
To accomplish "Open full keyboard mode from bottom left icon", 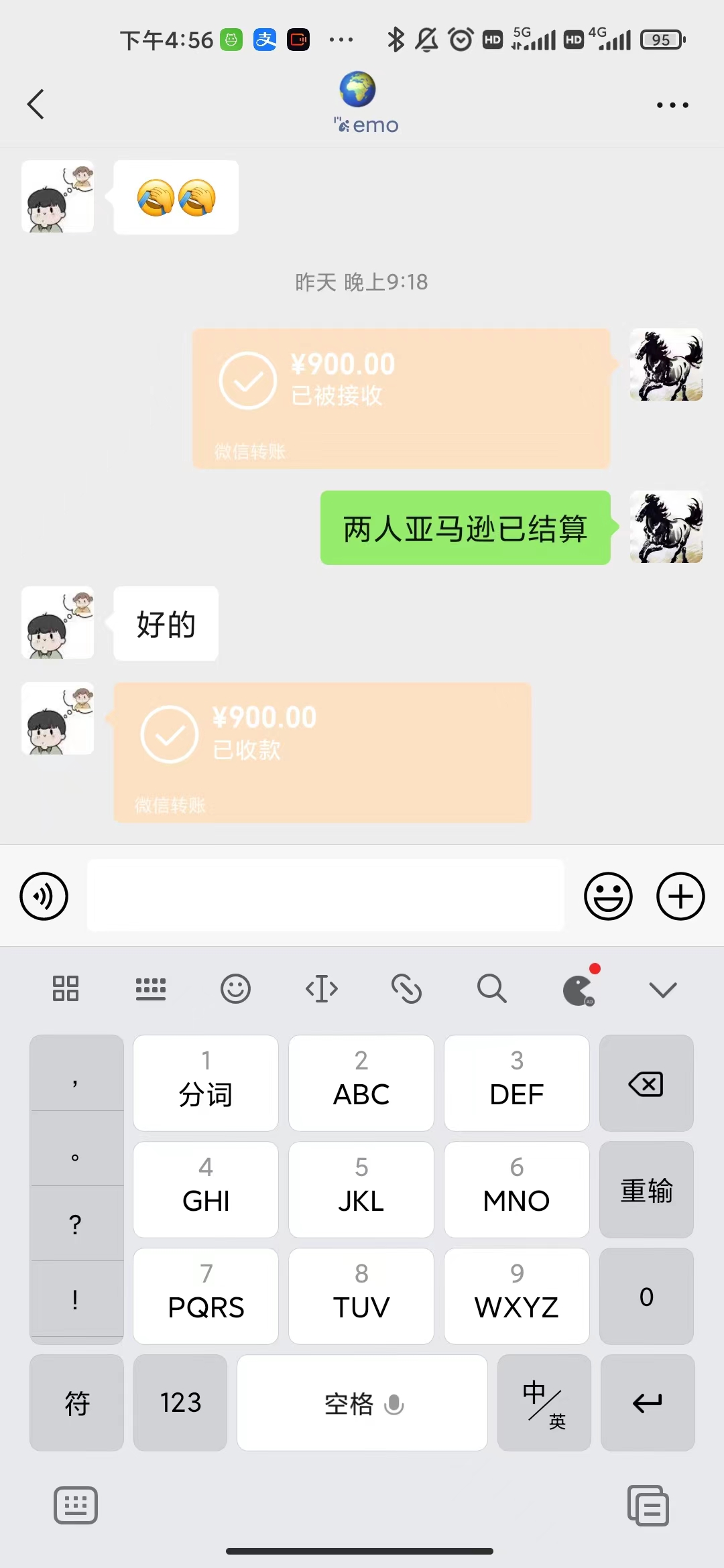I will pyautogui.click(x=76, y=1504).
